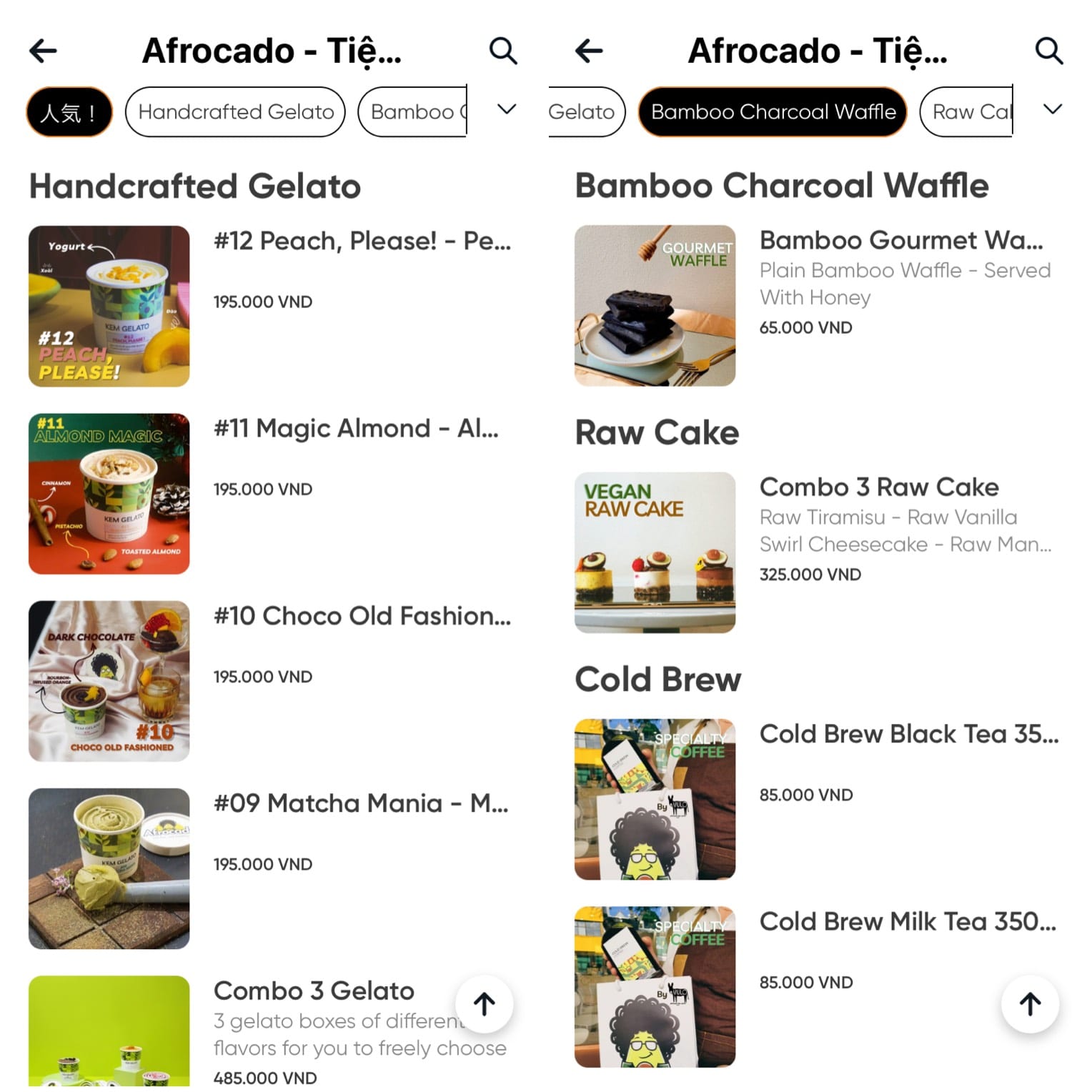Open the #09 Matcha Mania gelato item
1092x1092 pixels.
pos(361,803)
